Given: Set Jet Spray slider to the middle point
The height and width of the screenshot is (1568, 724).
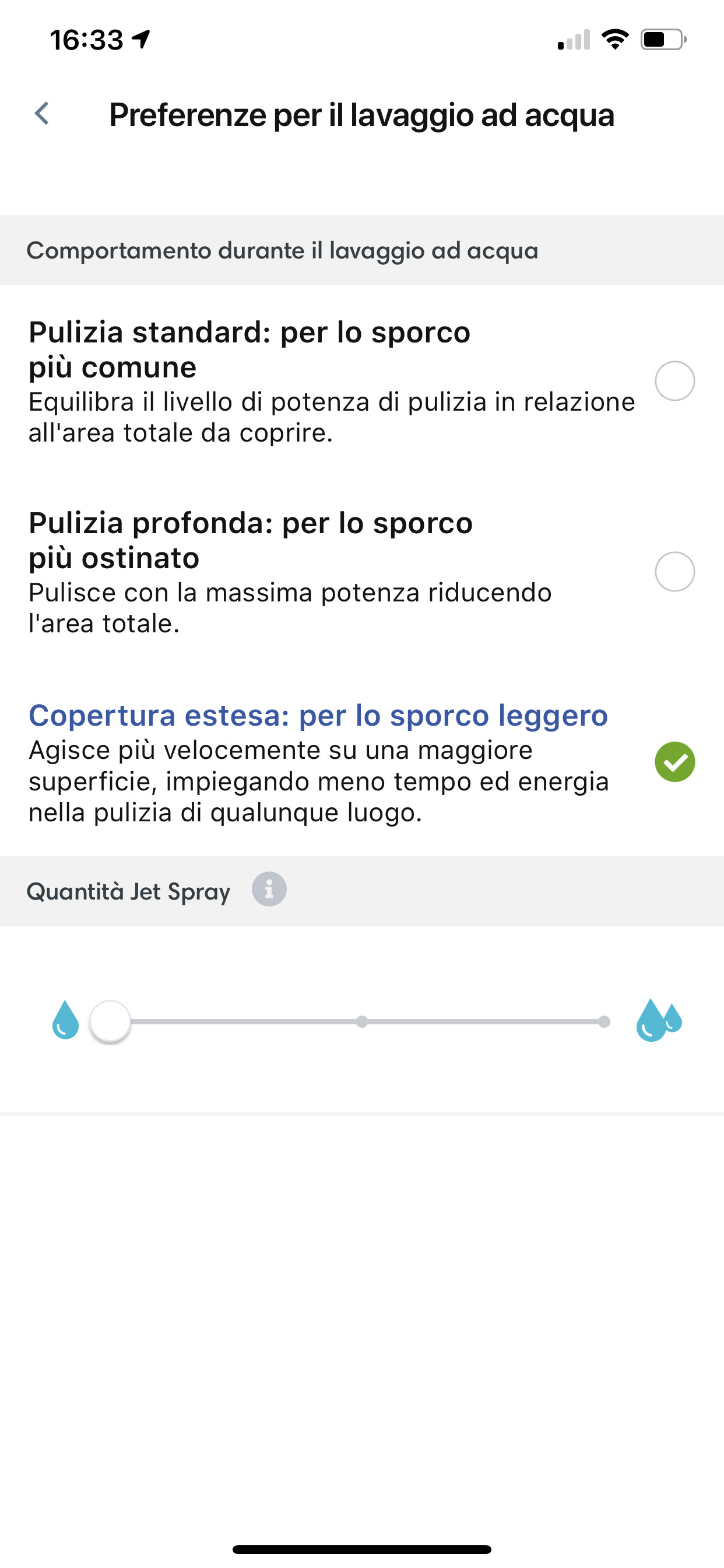Looking at the screenshot, I should 362,1021.
